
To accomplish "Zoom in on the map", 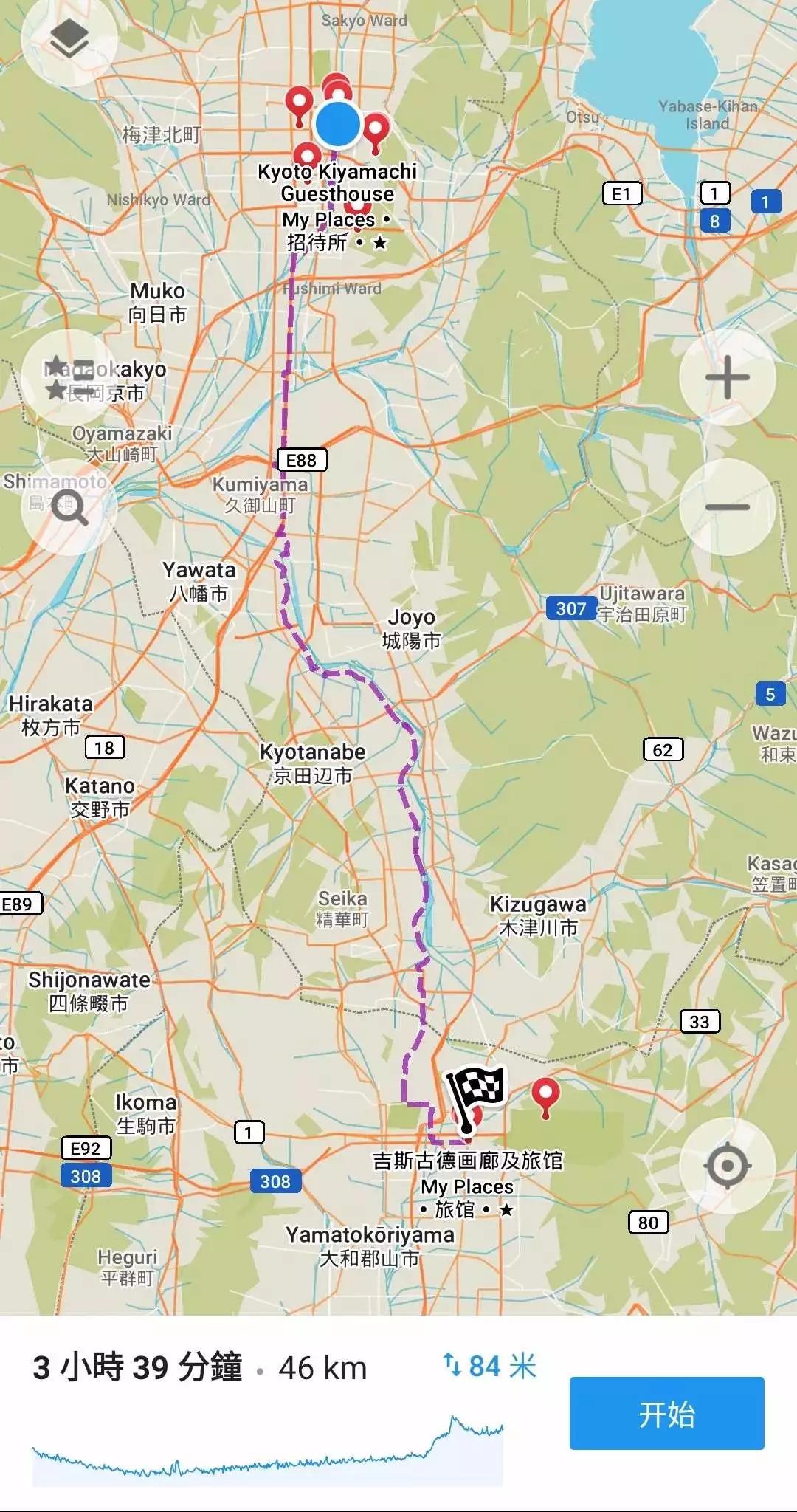I will pyautogui.click(x=727, y=377).
